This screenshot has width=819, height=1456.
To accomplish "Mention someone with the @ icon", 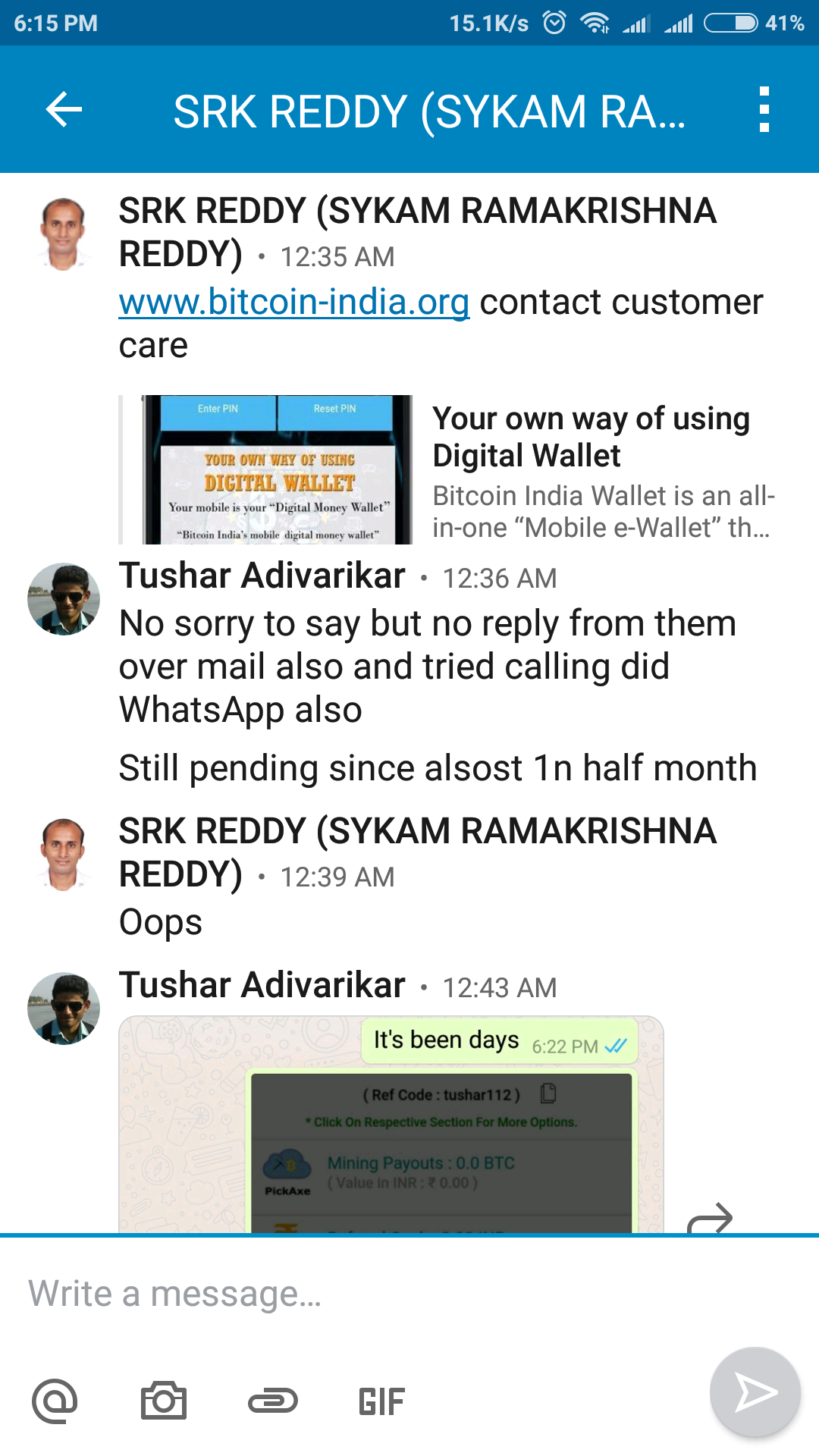I will pyautogui.click(x=55, y=1401).
